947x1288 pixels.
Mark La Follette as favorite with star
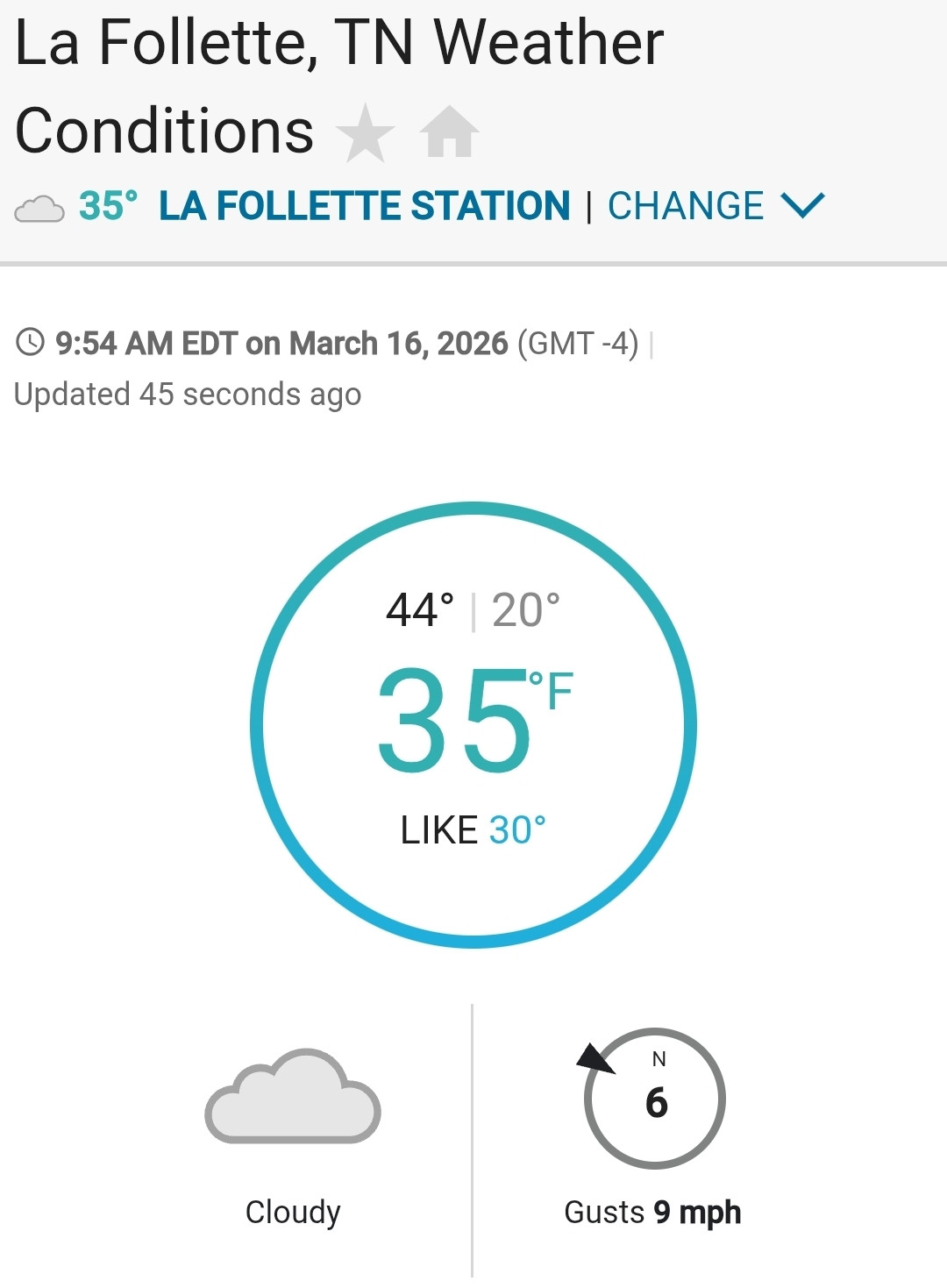coord(365,133)
